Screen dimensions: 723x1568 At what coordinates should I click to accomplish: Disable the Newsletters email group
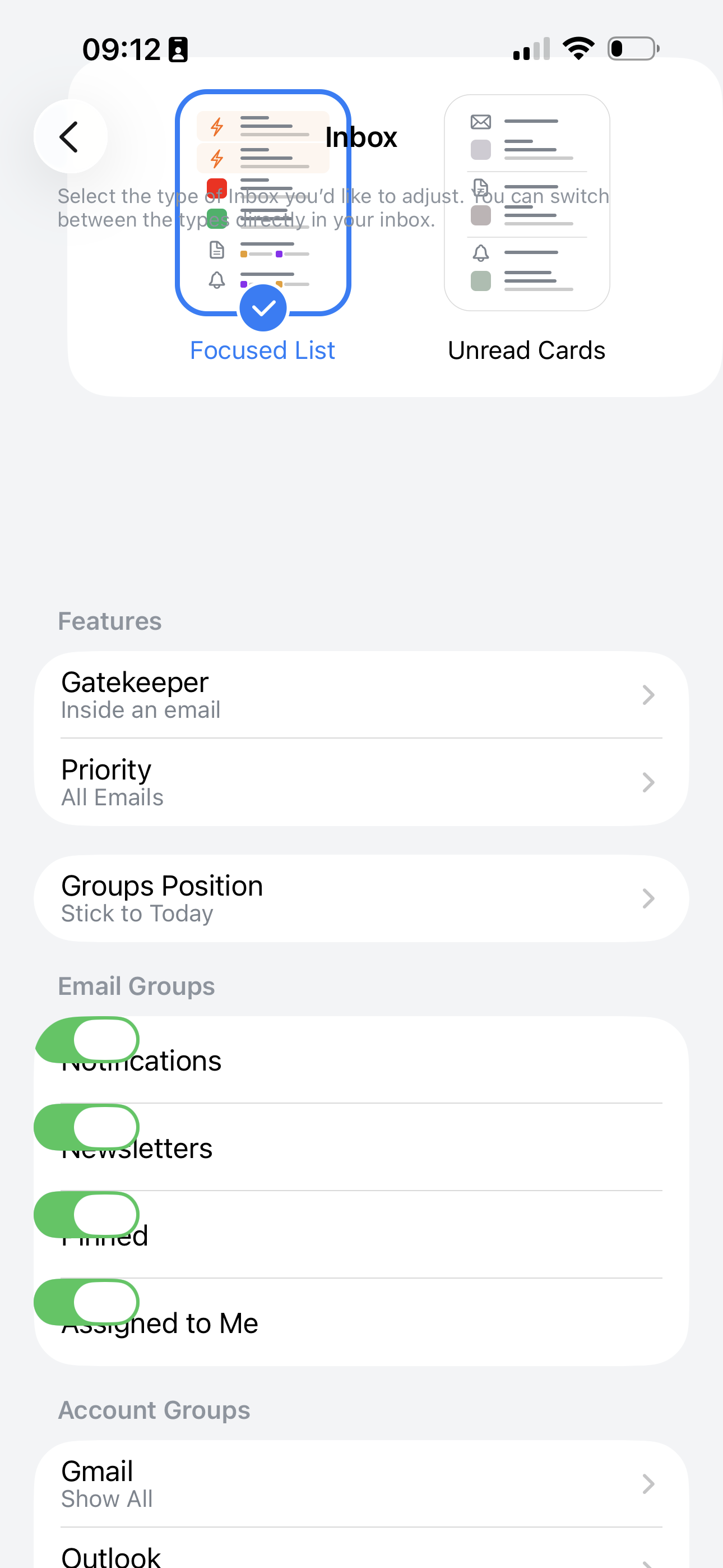coord(87,1127)
